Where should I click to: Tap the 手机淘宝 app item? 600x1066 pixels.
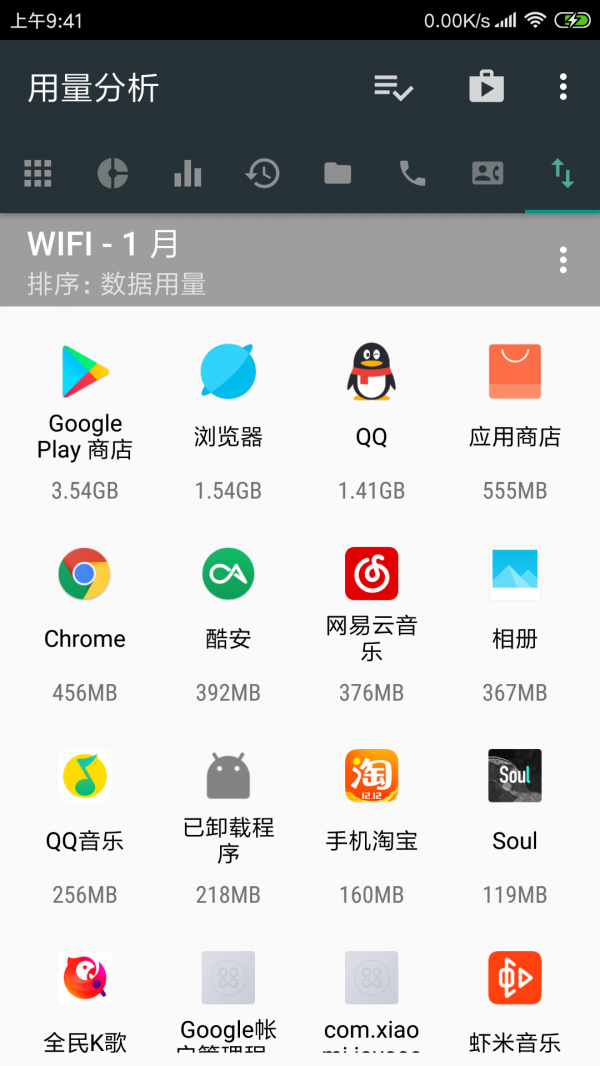(372, 827)
